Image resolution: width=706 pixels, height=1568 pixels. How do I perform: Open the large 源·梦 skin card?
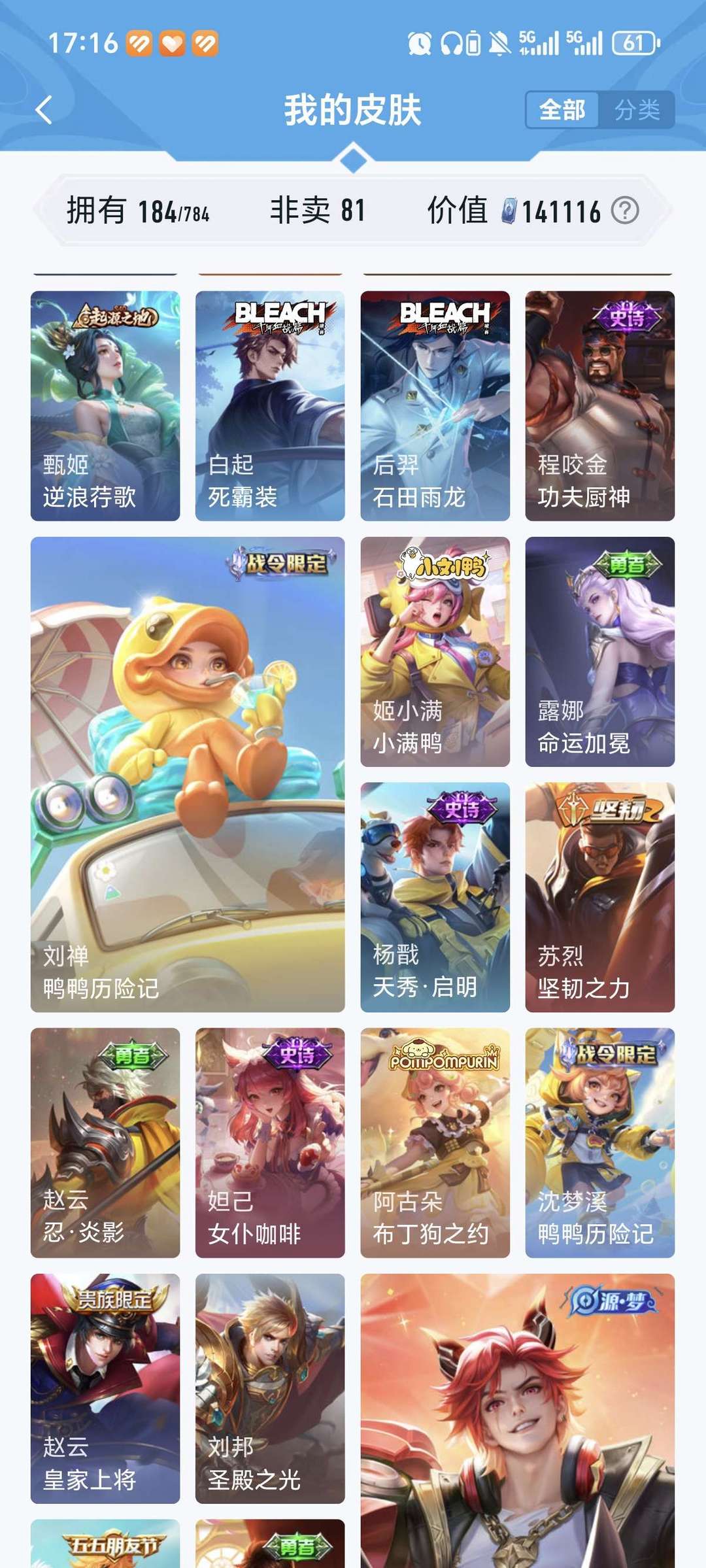click(x=517, y=1419)
